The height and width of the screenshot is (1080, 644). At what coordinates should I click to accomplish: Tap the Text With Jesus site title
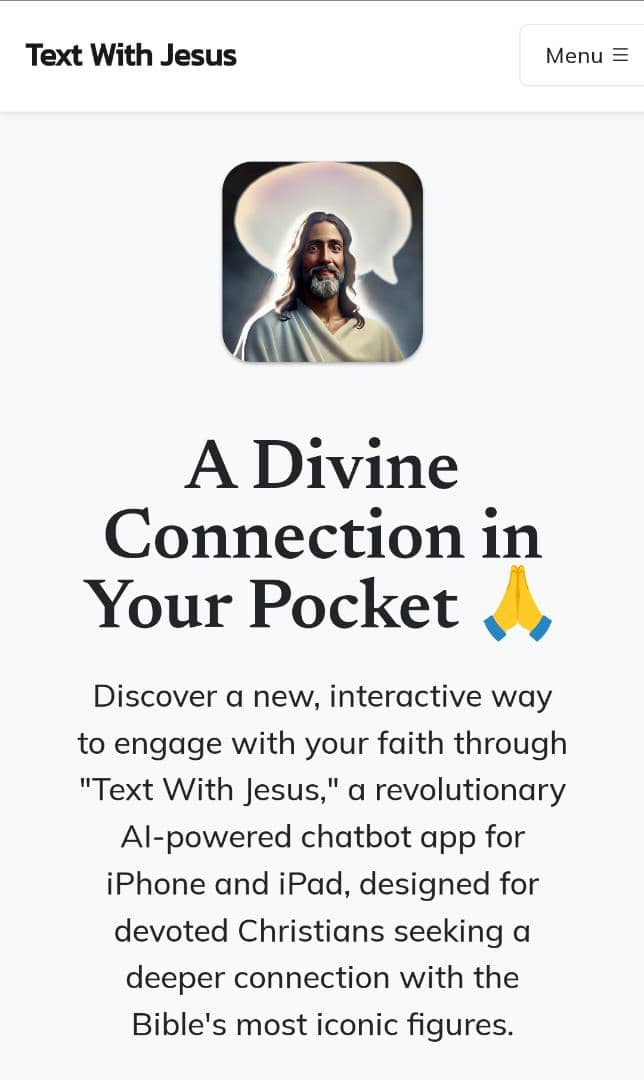pyautogui.click(x=131, y=55)
